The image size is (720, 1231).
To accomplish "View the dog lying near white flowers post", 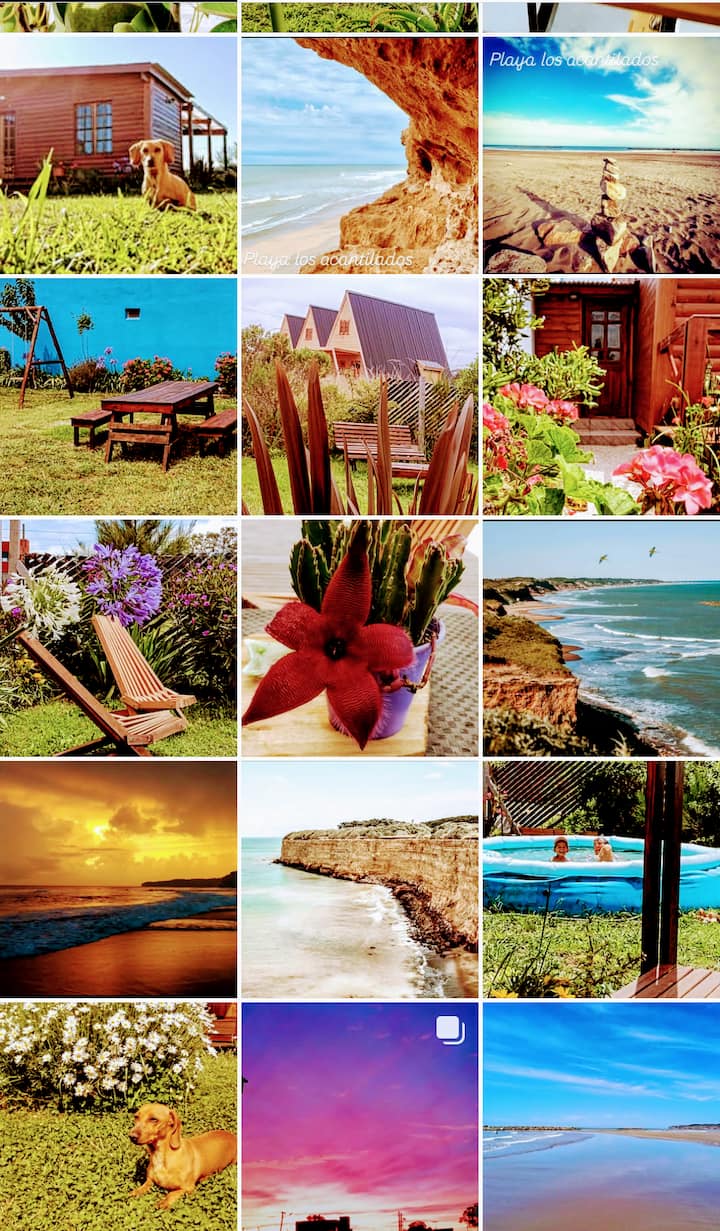I will (118, 1116).
